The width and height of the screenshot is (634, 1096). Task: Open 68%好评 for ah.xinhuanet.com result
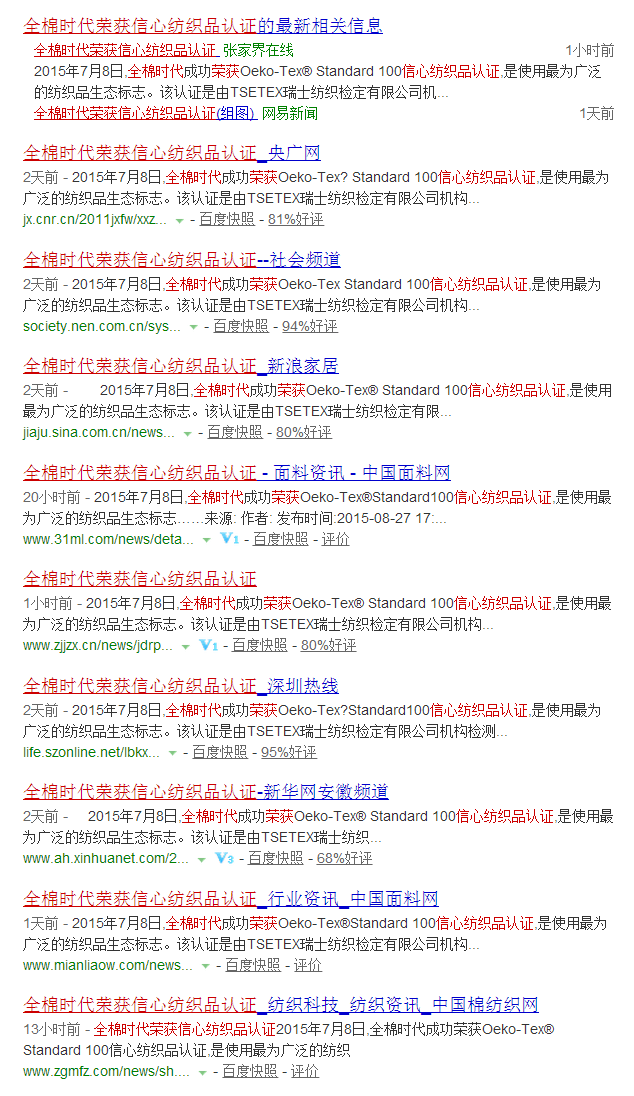click(345, 858)
